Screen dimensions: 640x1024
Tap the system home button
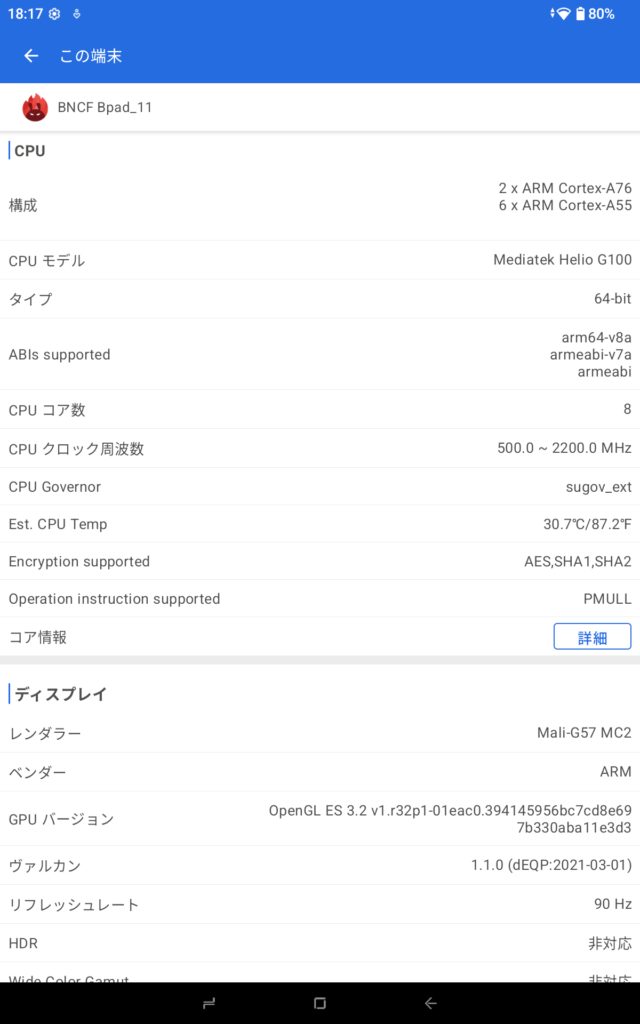coord(320,1003)
